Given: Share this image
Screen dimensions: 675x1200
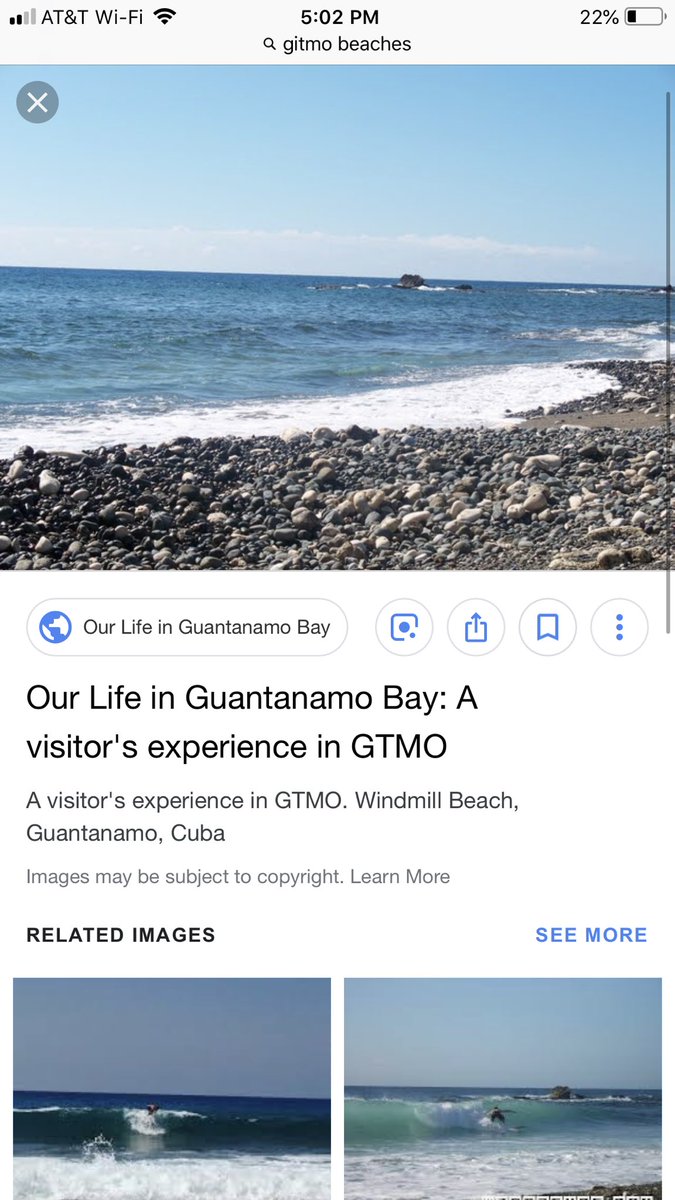Looking at the screenshot, I should [476, 628].
